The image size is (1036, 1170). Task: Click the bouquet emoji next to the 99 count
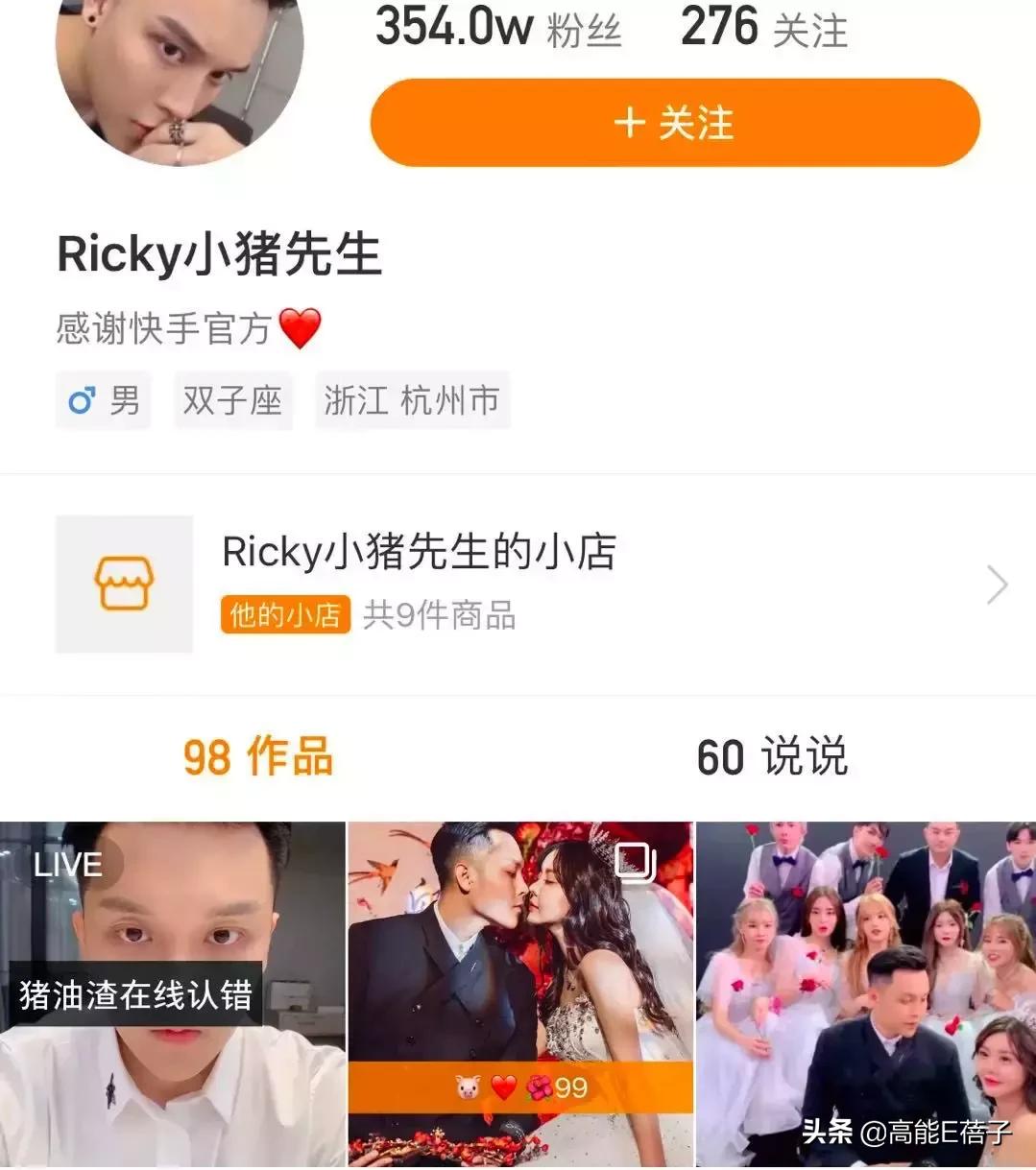pyautogui.click(x=534, y=1087)
